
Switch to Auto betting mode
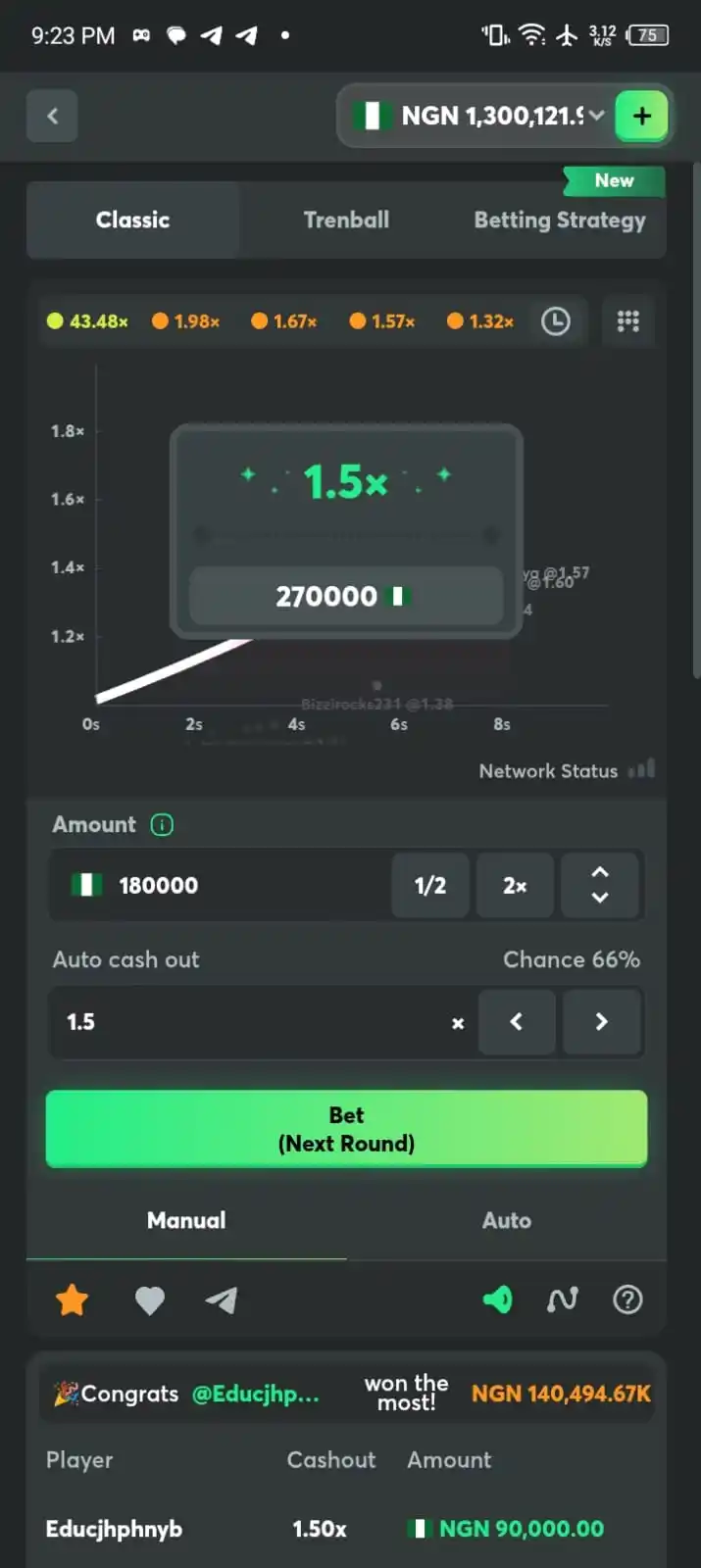tap(506, 1220)
